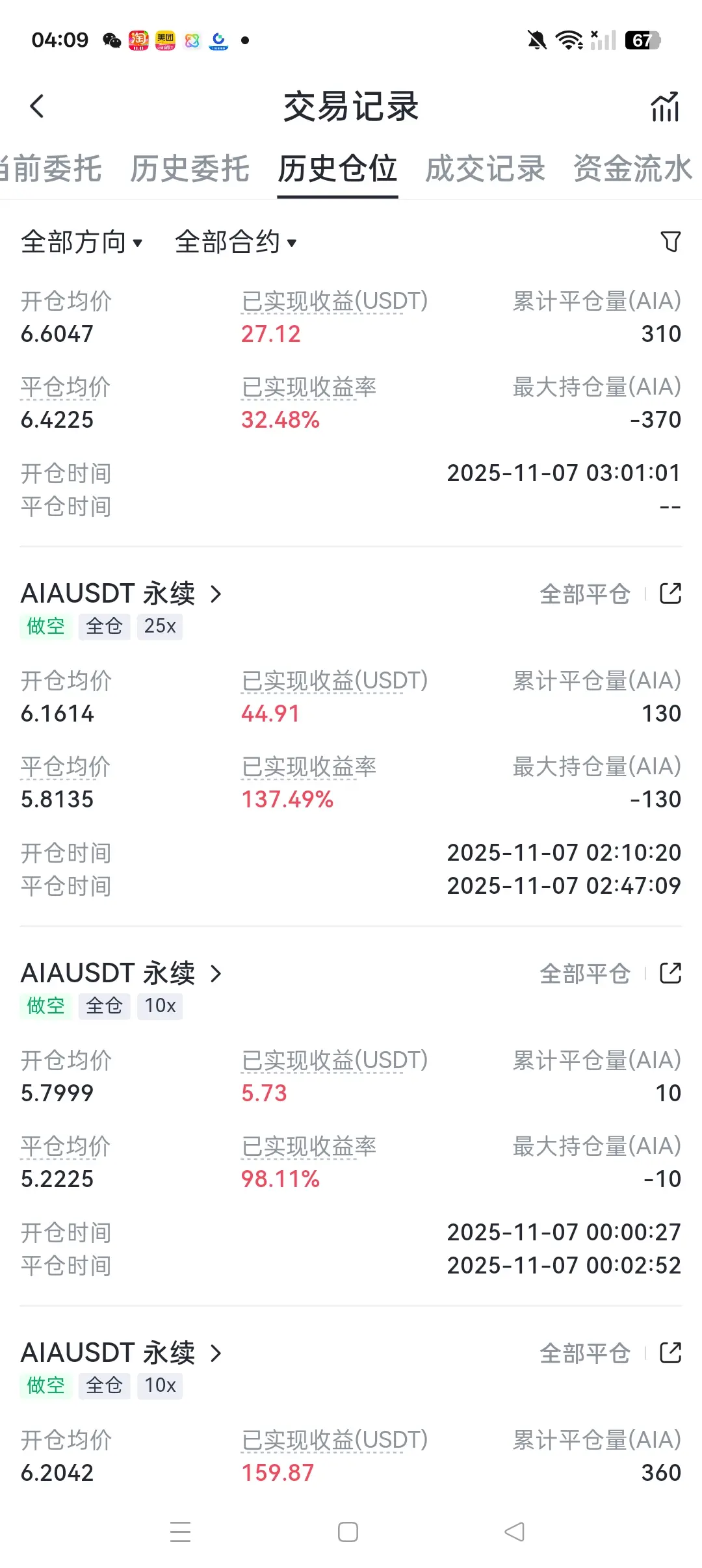
Task: Go back using the top-left arrow
Action: point(37,106)
